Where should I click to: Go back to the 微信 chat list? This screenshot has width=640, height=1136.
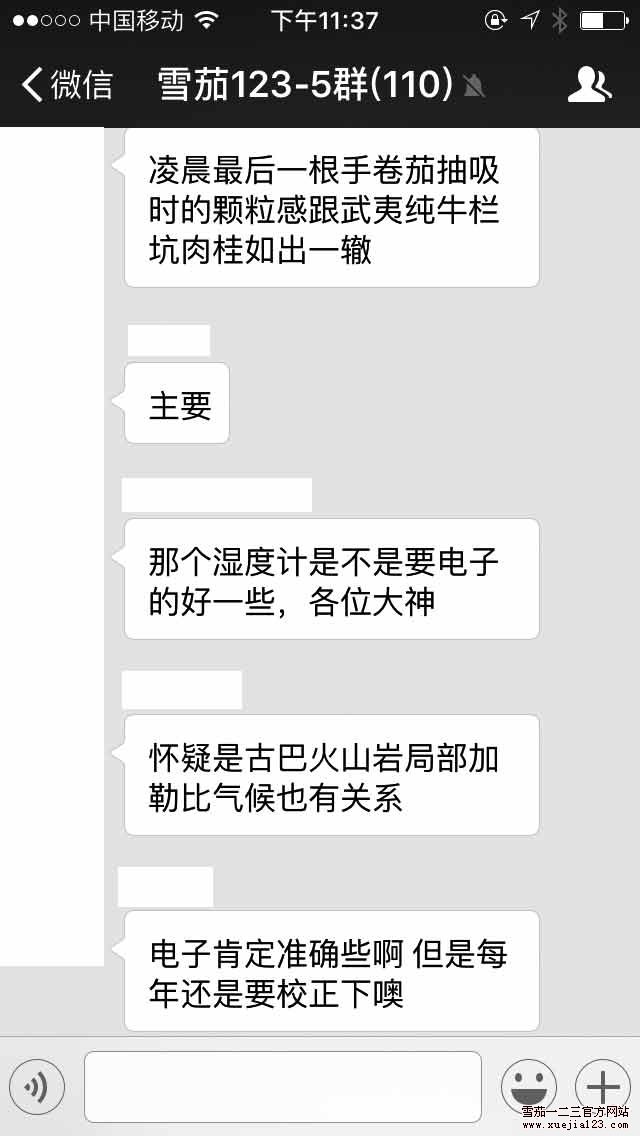(x=66, y=86)
